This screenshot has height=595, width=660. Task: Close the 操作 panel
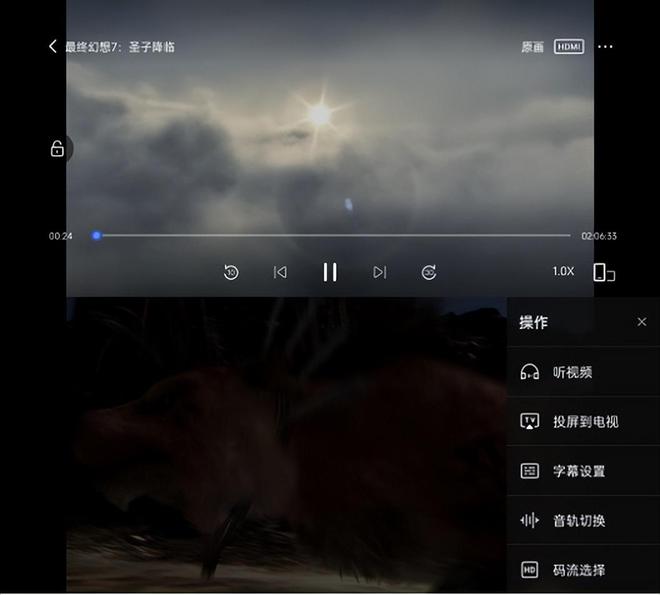641,322
